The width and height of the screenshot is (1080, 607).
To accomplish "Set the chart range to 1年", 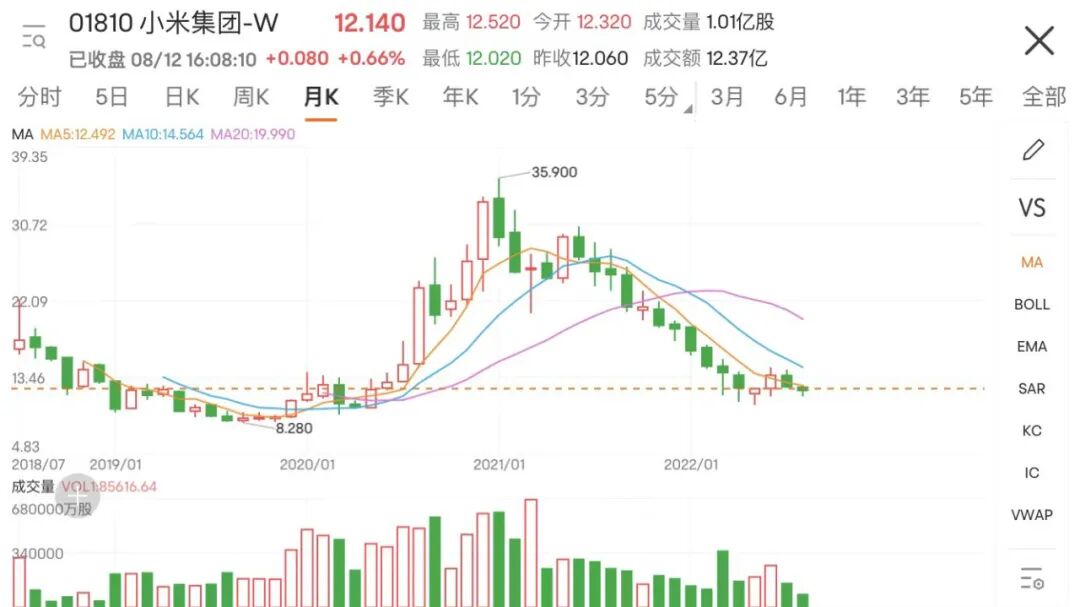I will [x=851, y=97].
